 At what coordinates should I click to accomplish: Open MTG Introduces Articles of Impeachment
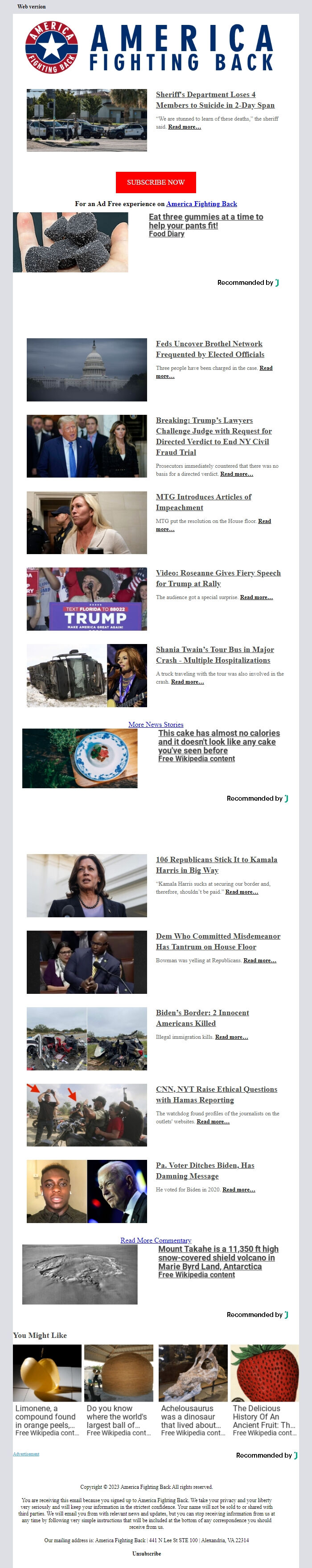click(x=203, y=502)
